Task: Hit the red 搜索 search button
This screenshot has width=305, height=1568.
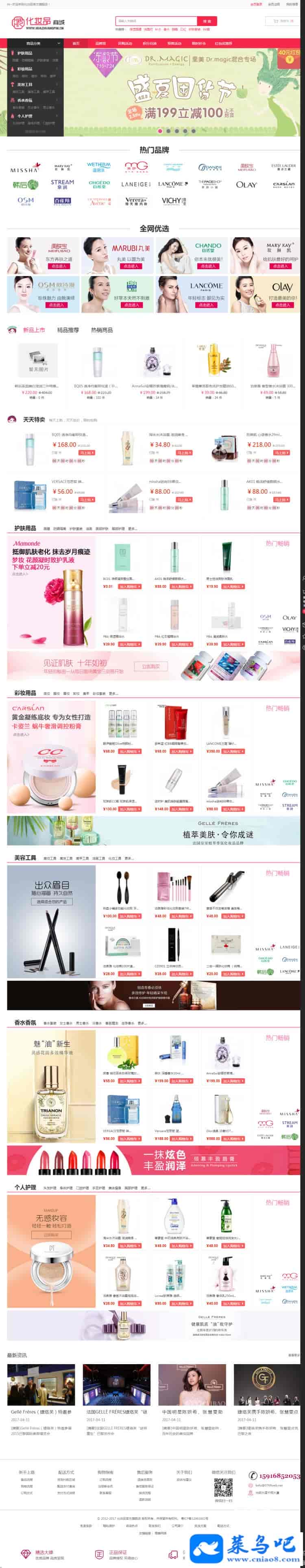Action: 207,21
